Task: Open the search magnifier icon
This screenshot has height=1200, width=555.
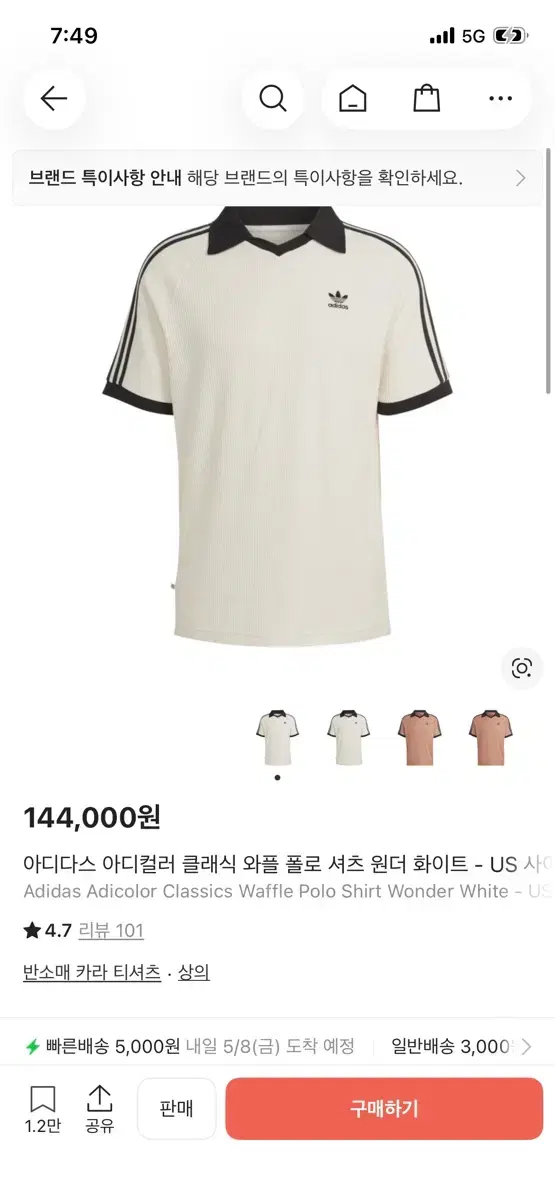Action: (272, 98)
